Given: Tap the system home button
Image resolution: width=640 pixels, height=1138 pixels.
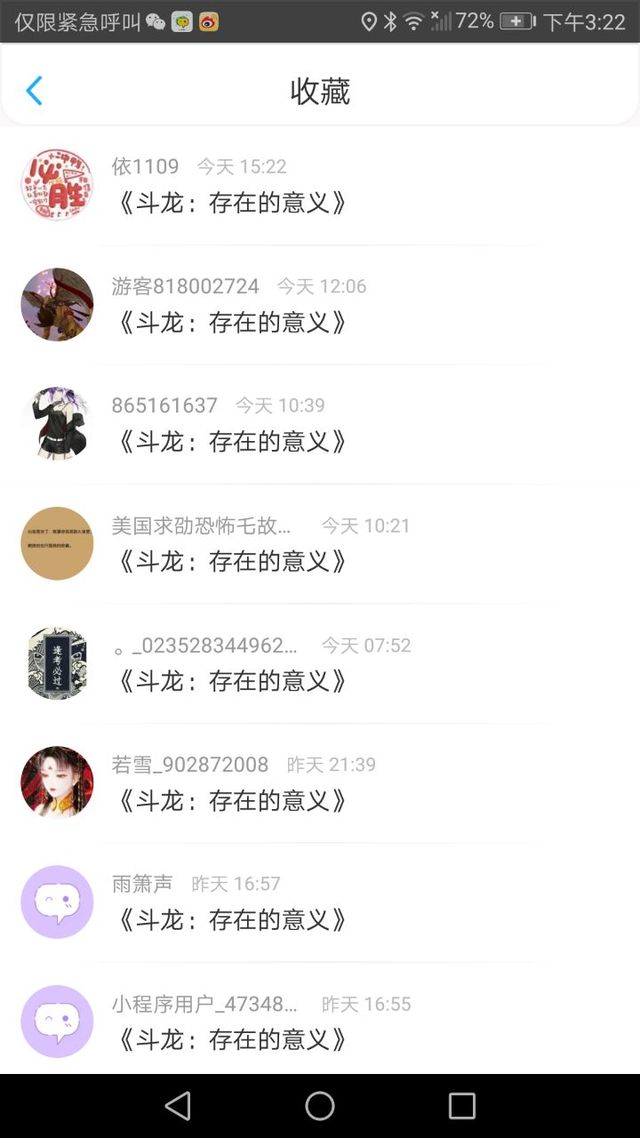Looking at the screenshot, I should [x=320, y=1105].
